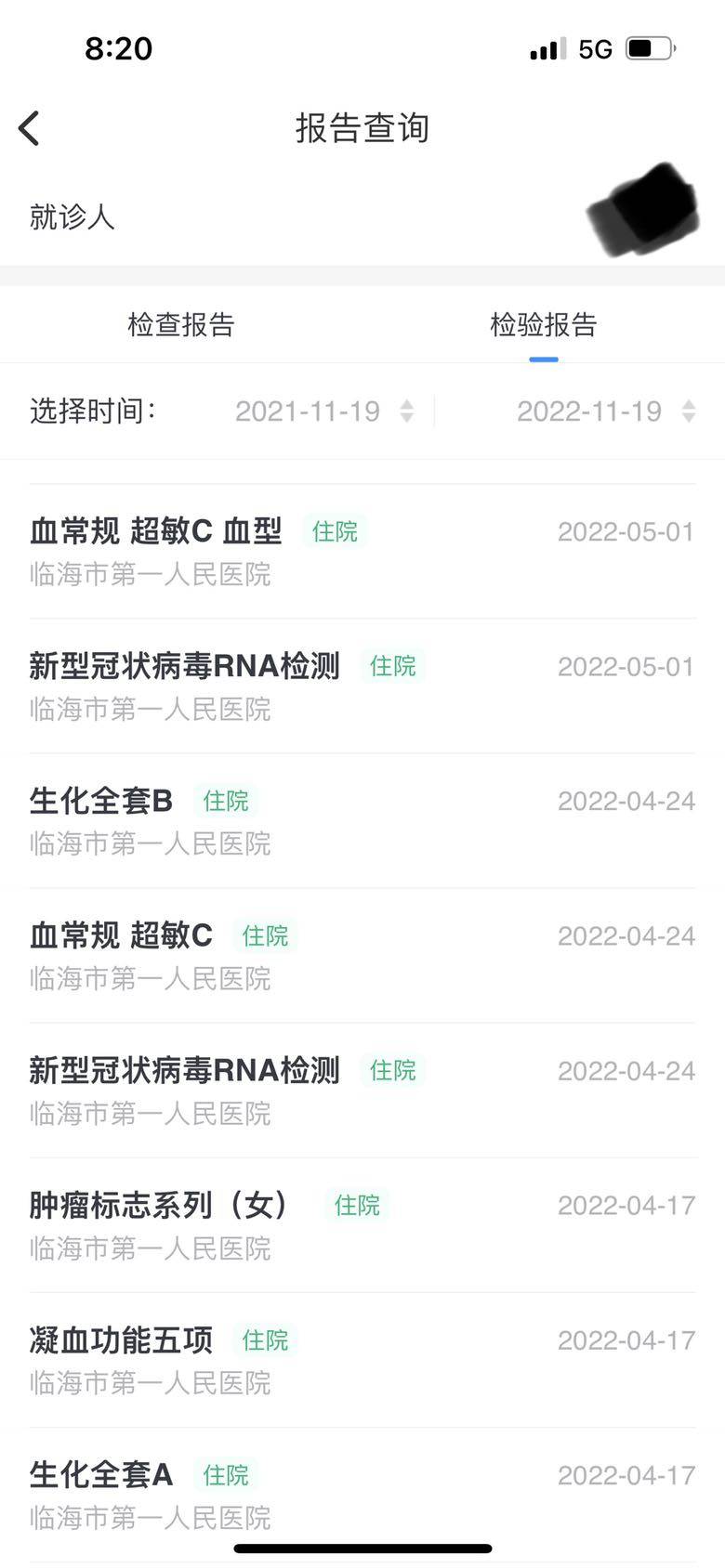Open the 凝血功能五项 report
The height and width of the screenshot is (1568, 725).
(x=362, y=1359)
